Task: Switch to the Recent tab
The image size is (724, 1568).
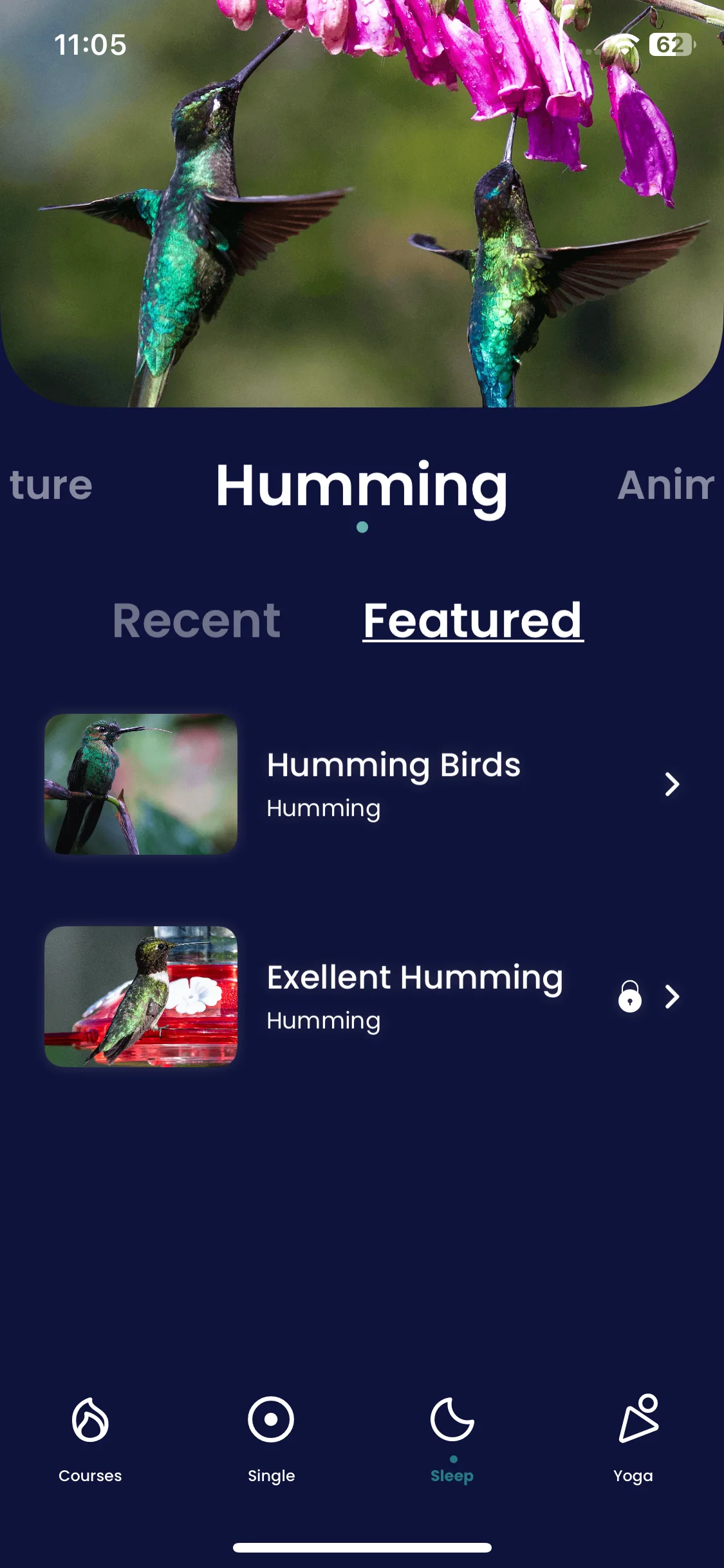Action: click(196, 621)
